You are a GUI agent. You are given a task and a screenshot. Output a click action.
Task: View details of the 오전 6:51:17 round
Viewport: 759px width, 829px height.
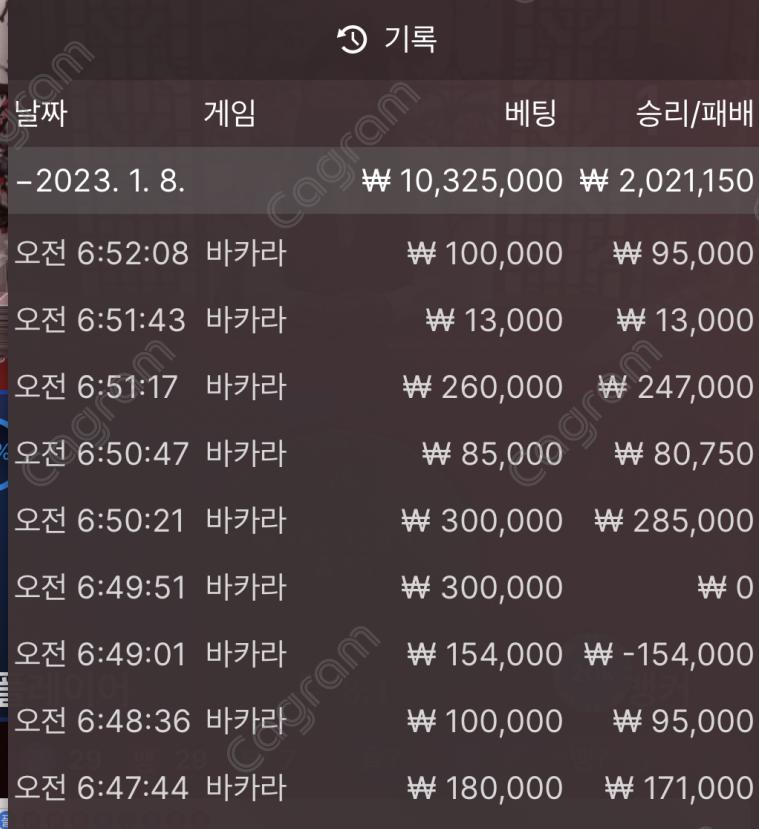(x=380, y=387)
